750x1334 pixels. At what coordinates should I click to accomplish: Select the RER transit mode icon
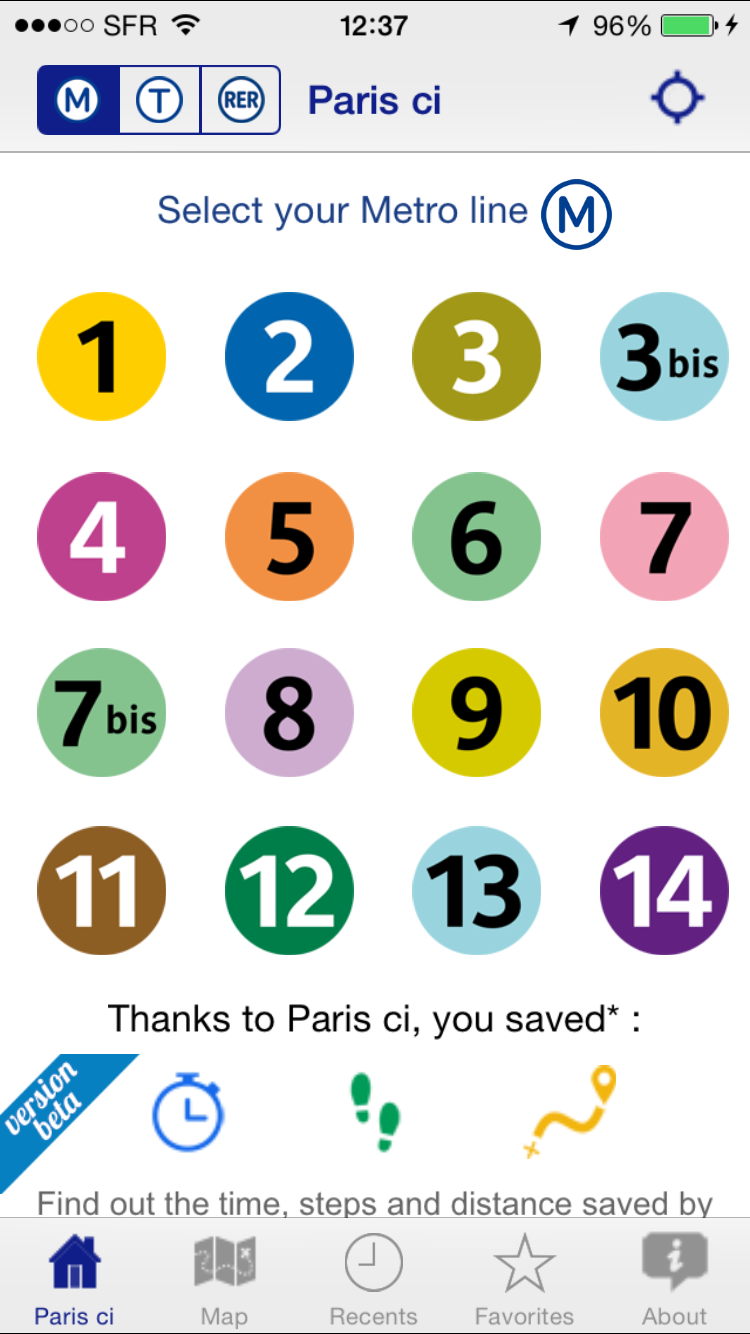(x=240, y=99)
